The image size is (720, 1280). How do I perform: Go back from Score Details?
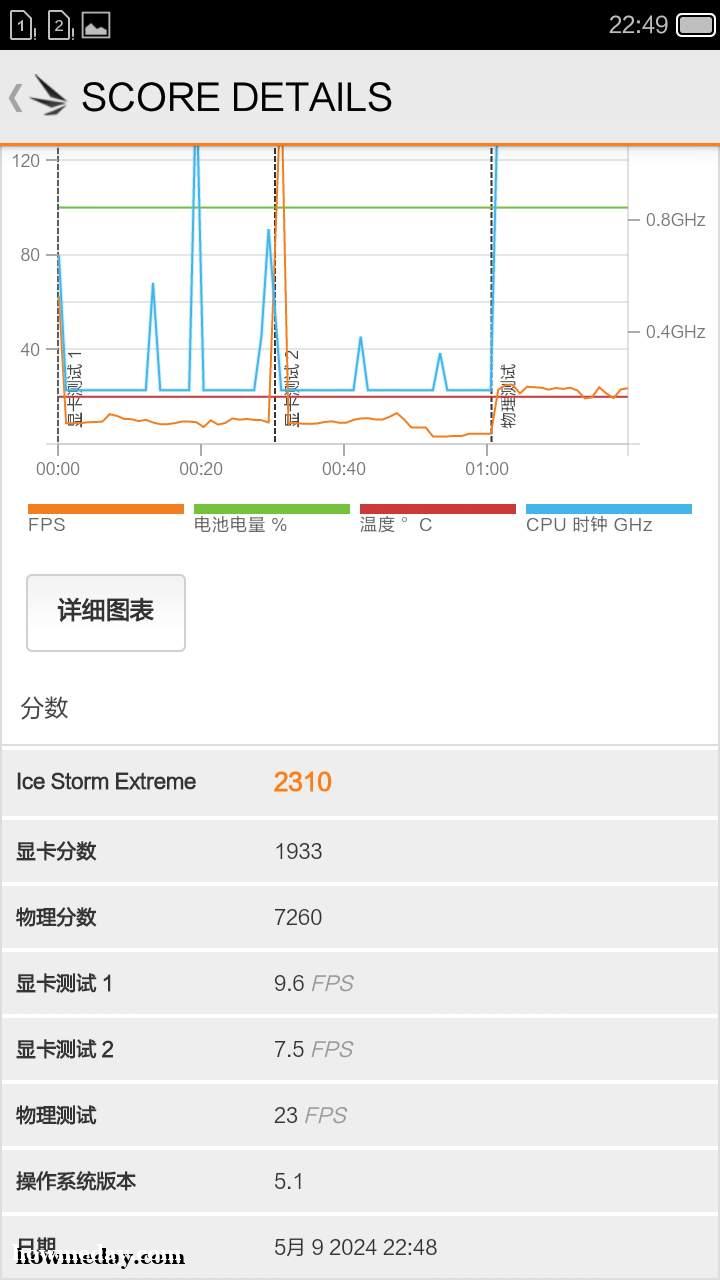37,97
